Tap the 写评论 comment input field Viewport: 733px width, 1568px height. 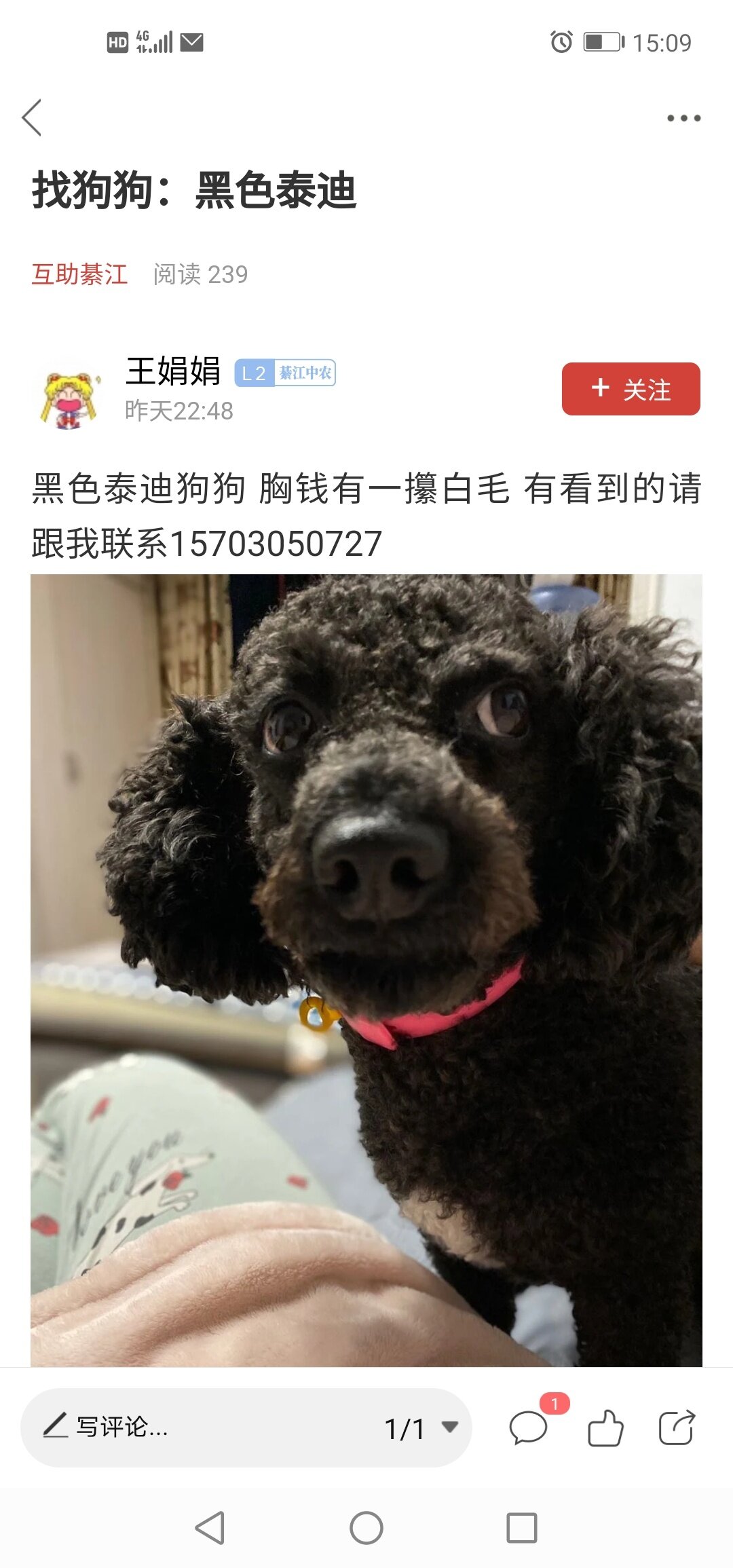[204, 1427]
